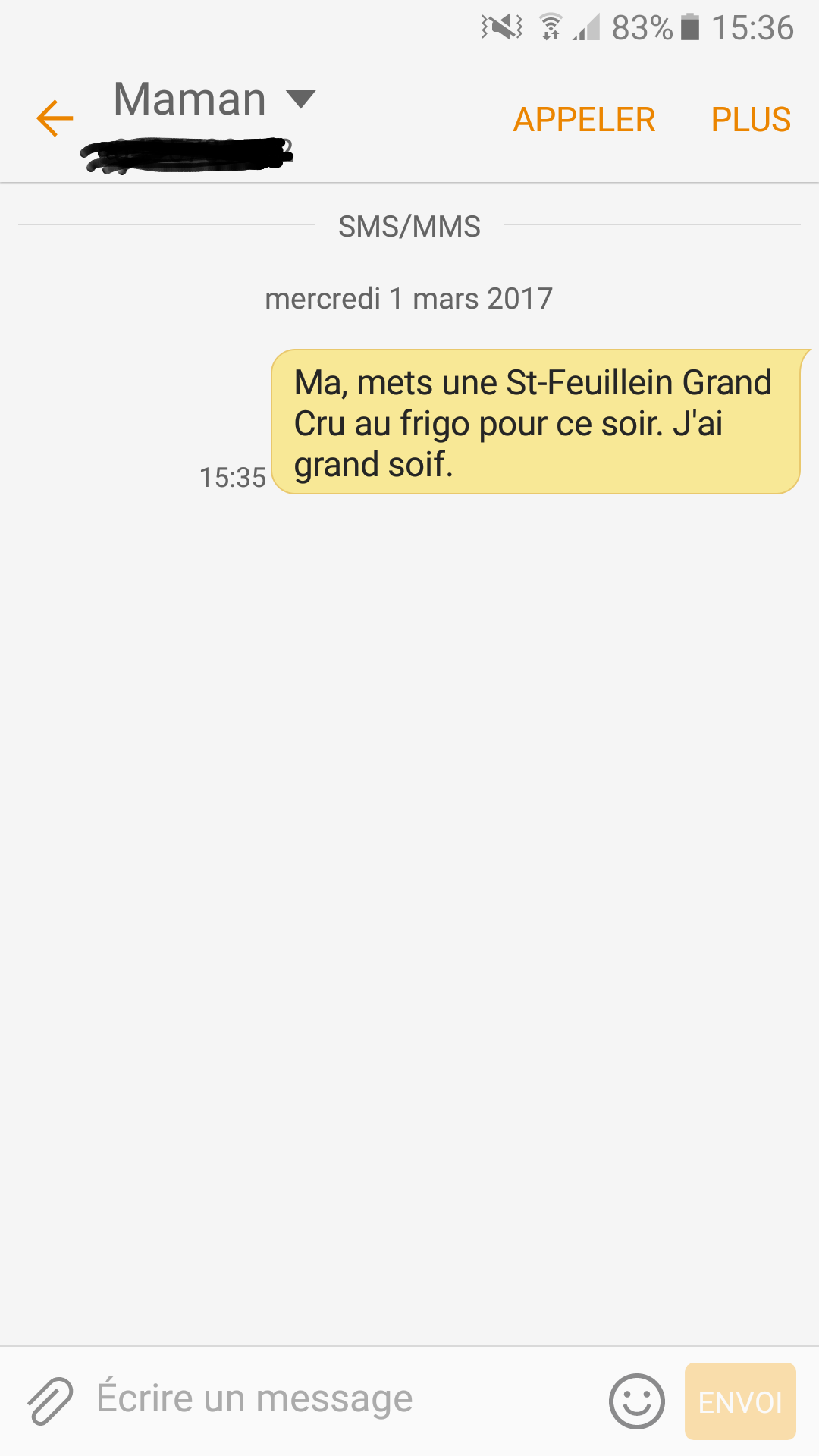Image resolution: width=819 pixels, height=1456 pixels.
Task: Go back with the orange arrow
Action: pyautogui.click(x=55, y=118)
